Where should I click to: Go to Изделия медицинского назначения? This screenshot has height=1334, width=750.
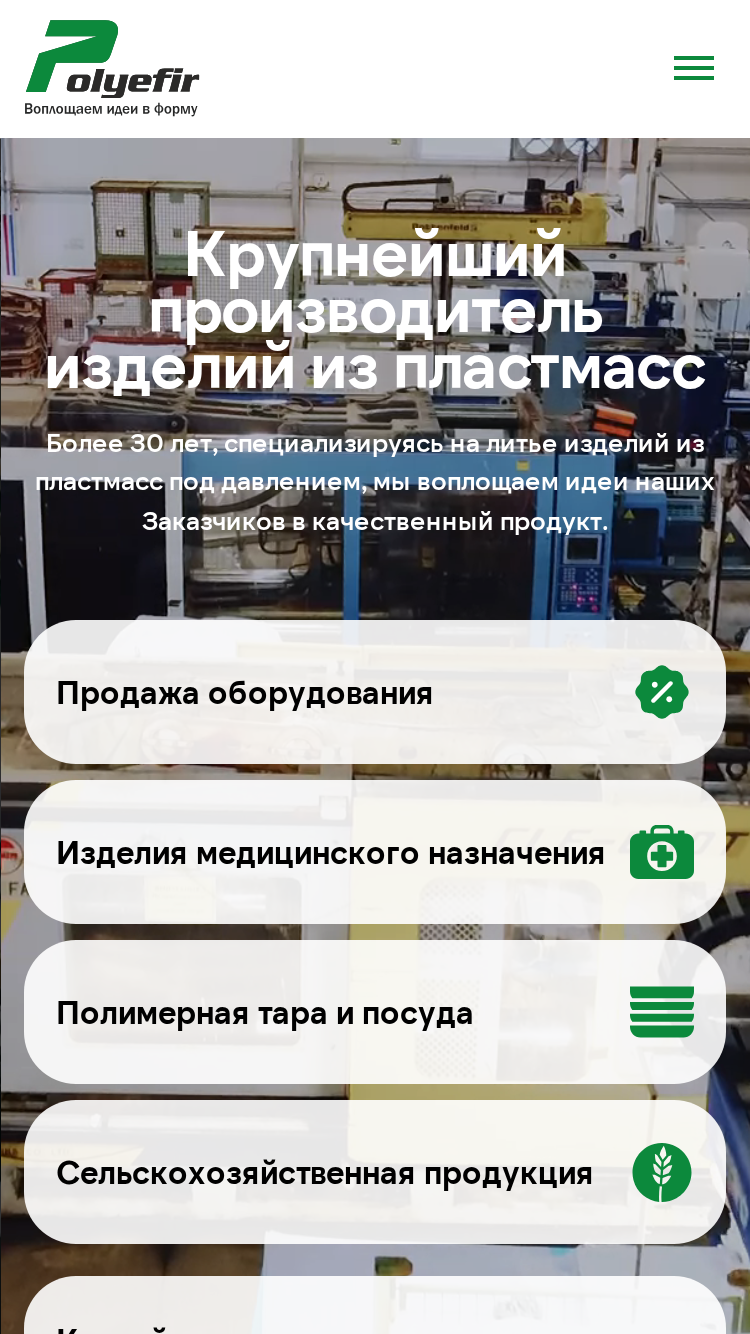[375, 852]
